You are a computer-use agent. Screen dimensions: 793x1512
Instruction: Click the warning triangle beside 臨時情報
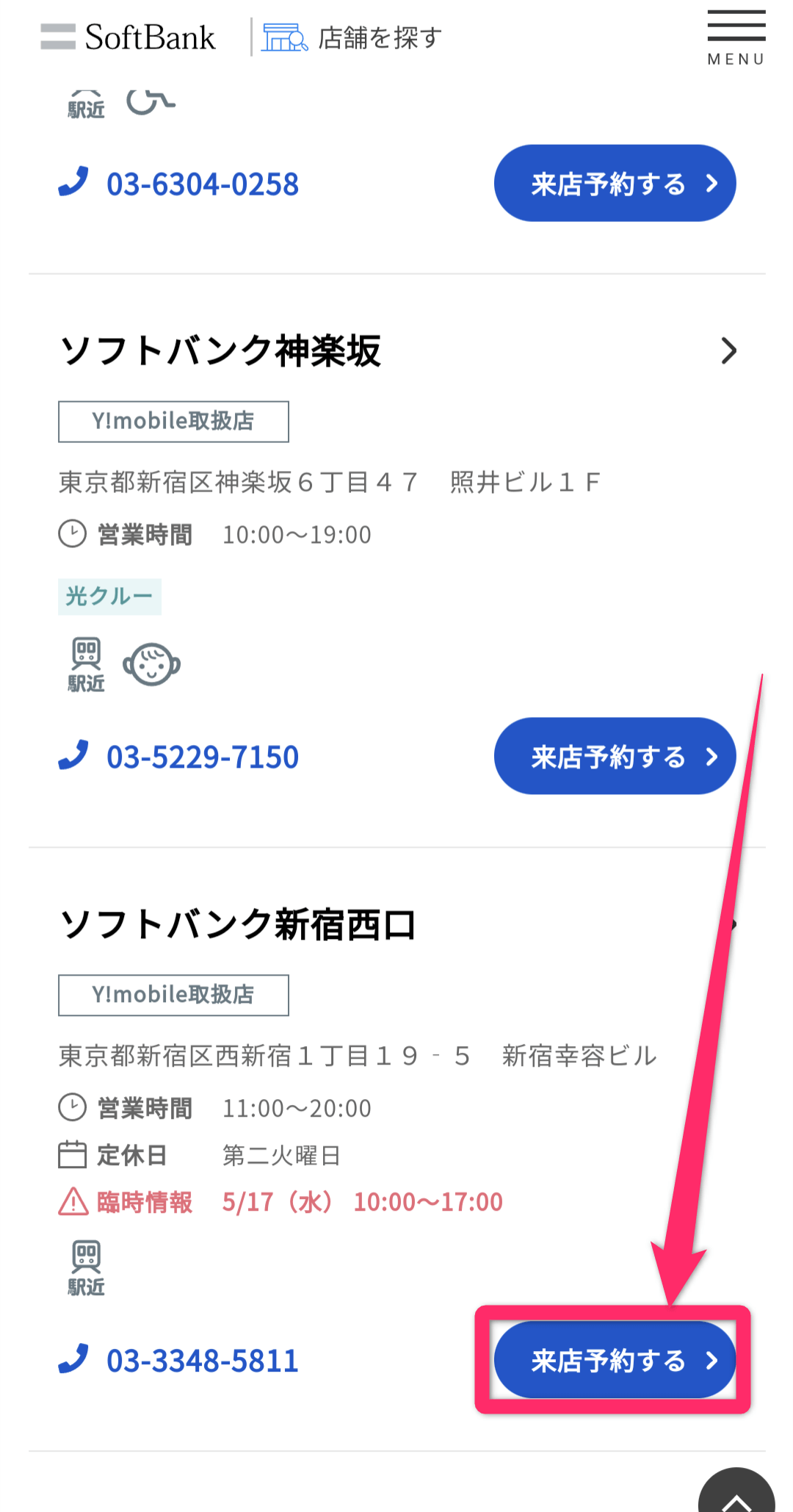tap(73, 1203)
